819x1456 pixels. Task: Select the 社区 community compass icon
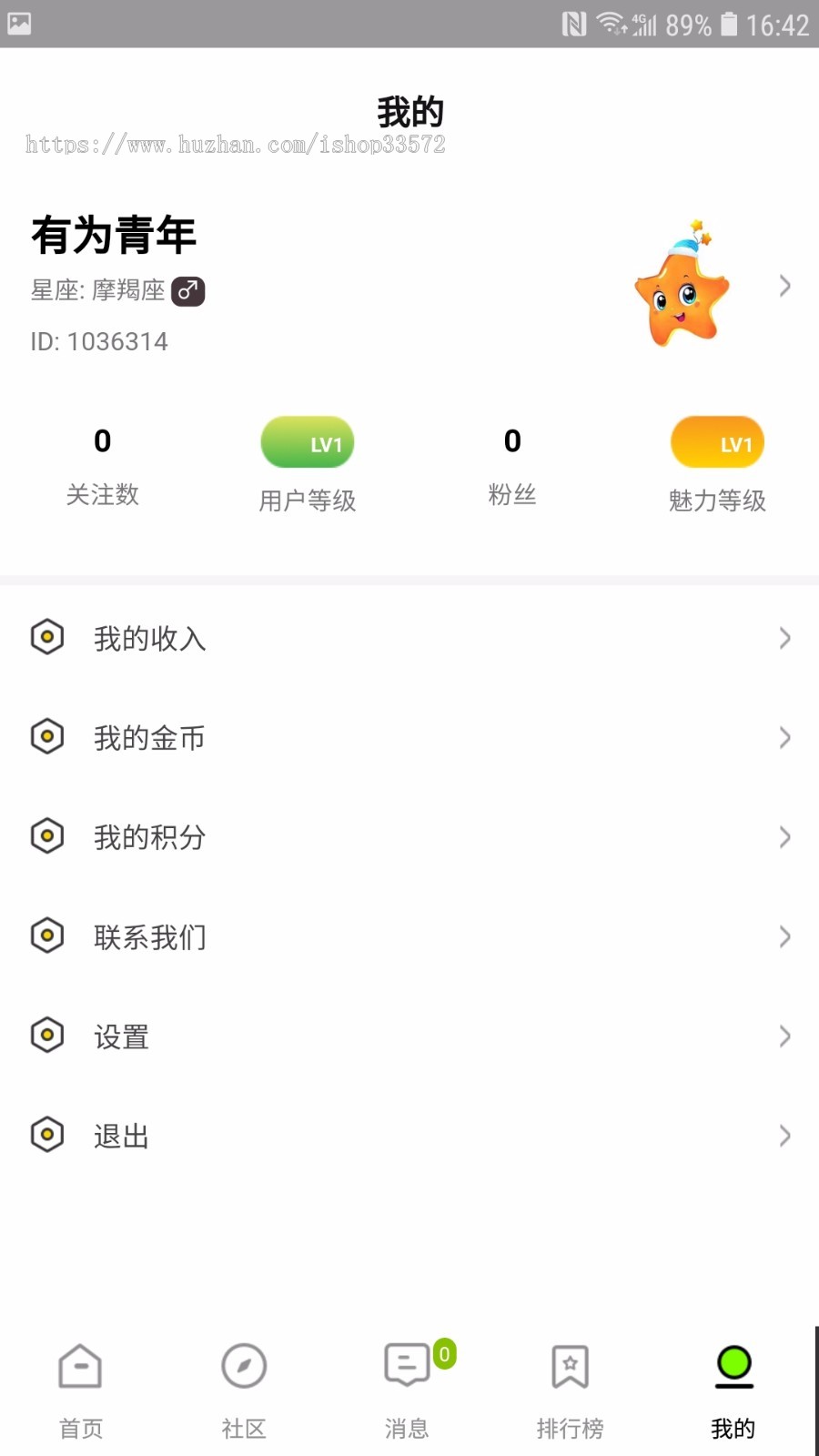(243, 1365)
